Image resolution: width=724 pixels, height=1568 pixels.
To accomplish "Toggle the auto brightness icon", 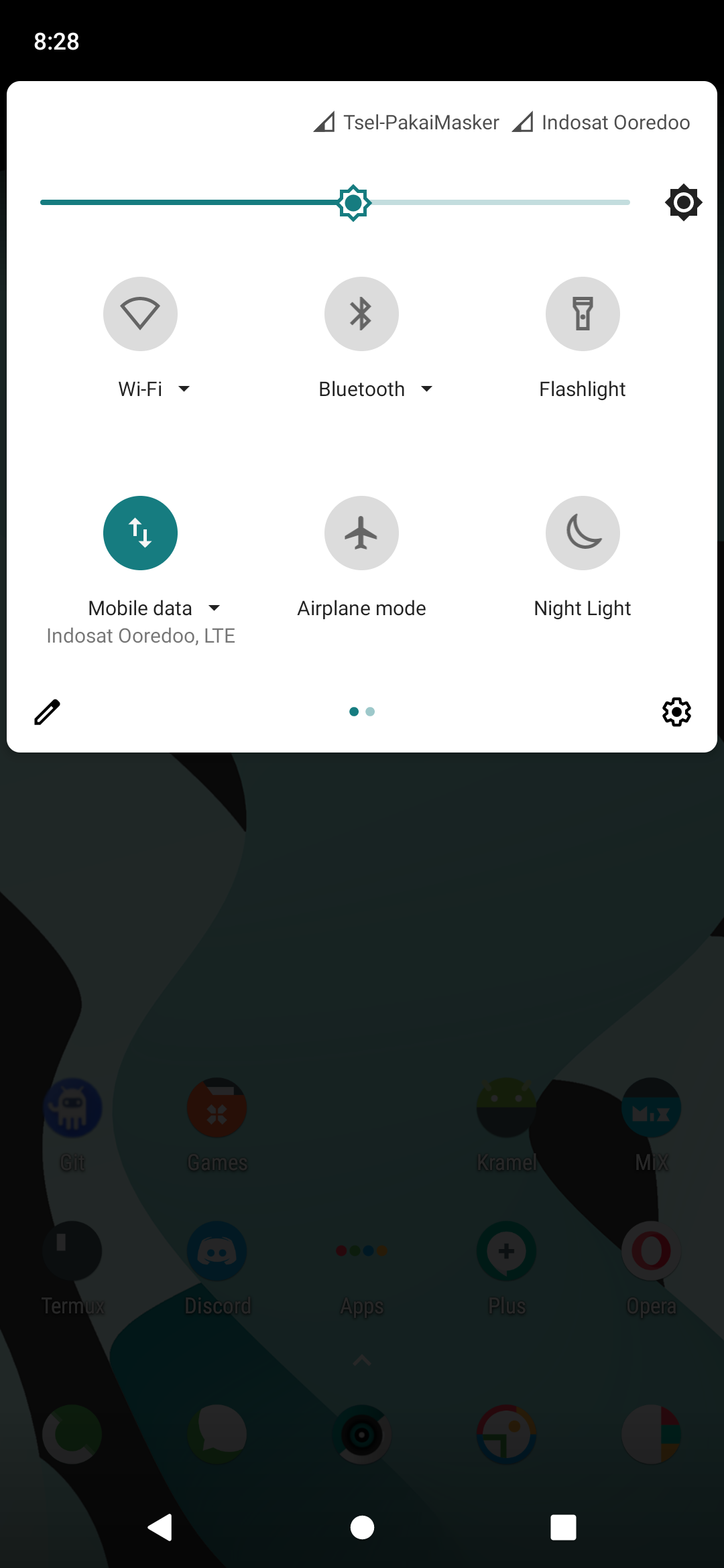I will tap(683, 202).
